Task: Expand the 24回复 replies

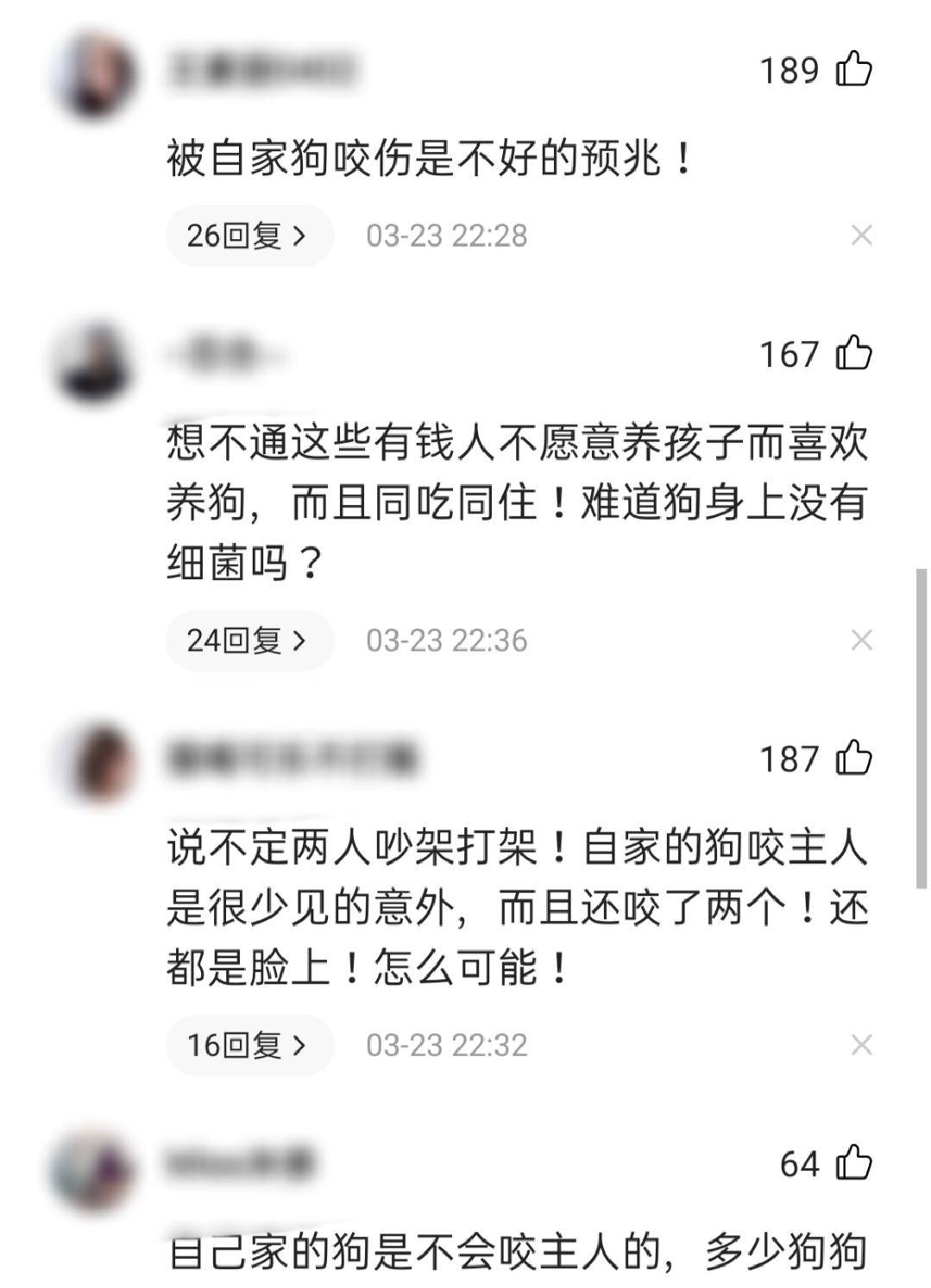Action: [x=248, y=641]
